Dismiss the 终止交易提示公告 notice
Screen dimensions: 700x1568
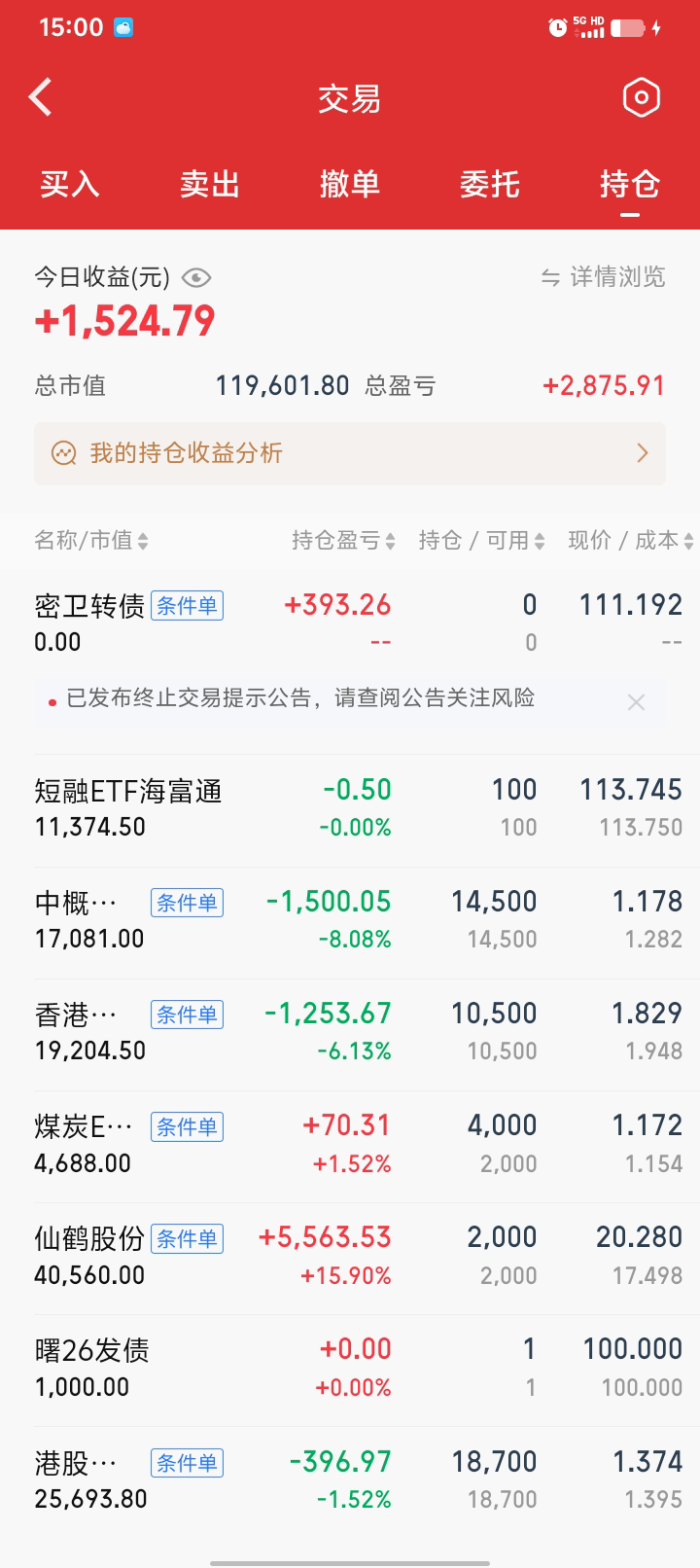point(636,702)
